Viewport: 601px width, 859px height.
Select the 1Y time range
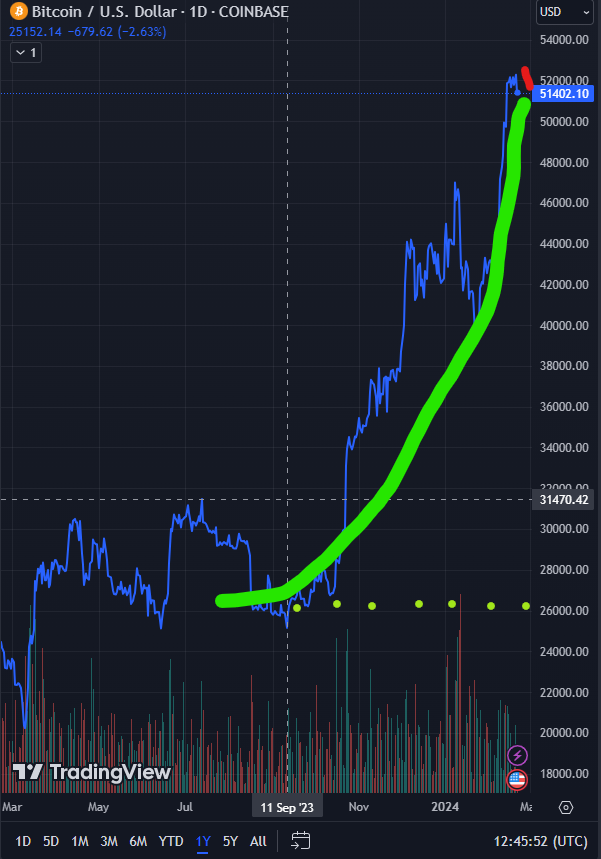tap(203, 841)
